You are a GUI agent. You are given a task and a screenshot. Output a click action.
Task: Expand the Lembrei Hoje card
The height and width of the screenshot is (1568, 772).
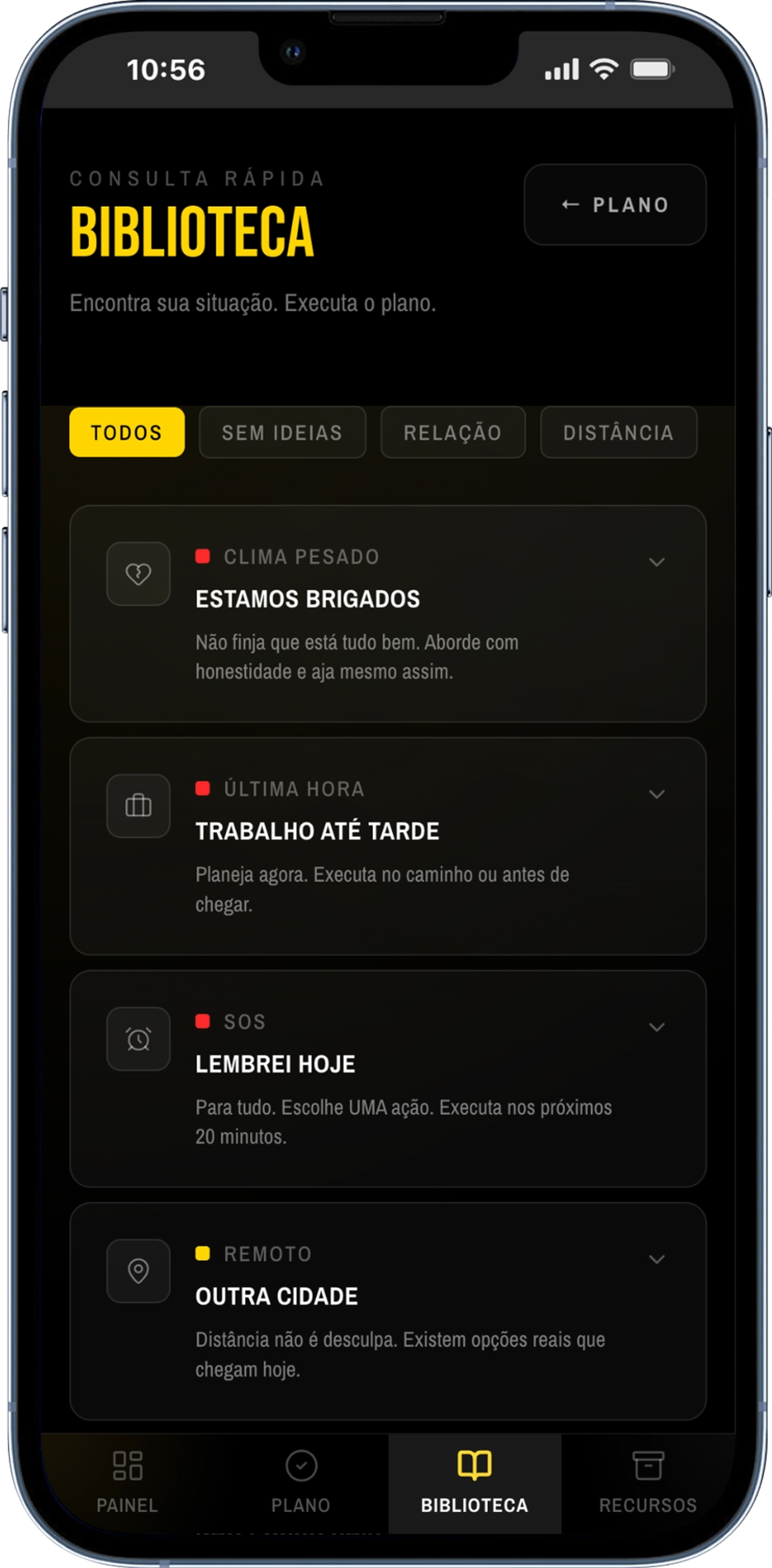coord(388,1078)
